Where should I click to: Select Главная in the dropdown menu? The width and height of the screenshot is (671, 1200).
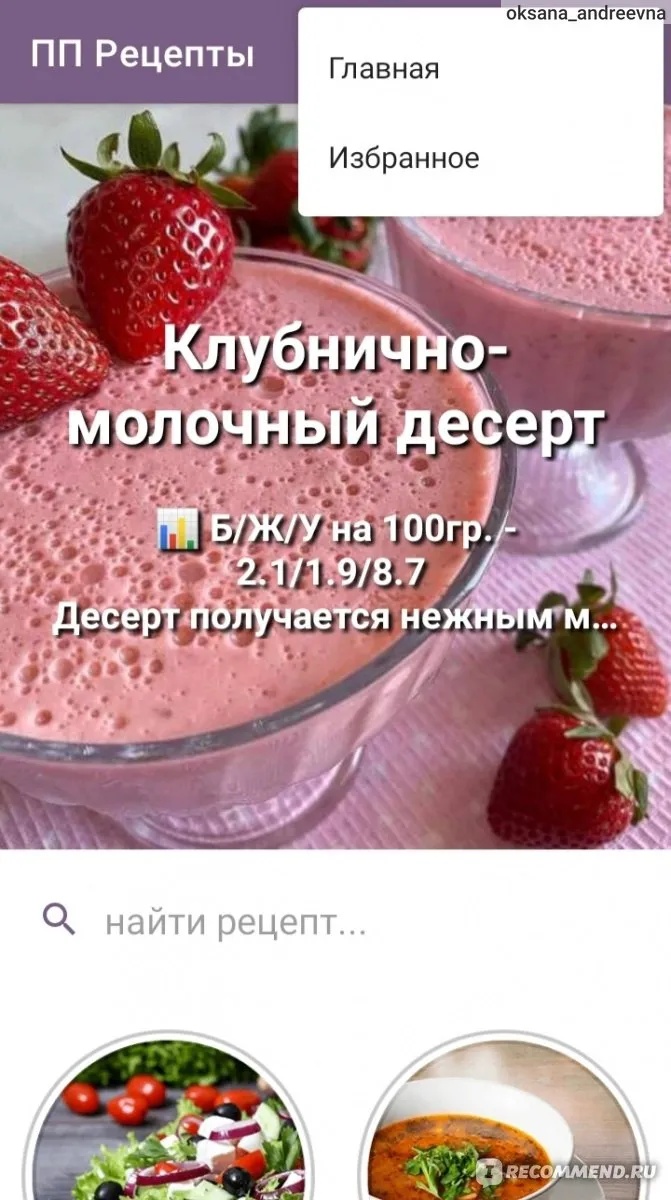pos(481,69)
